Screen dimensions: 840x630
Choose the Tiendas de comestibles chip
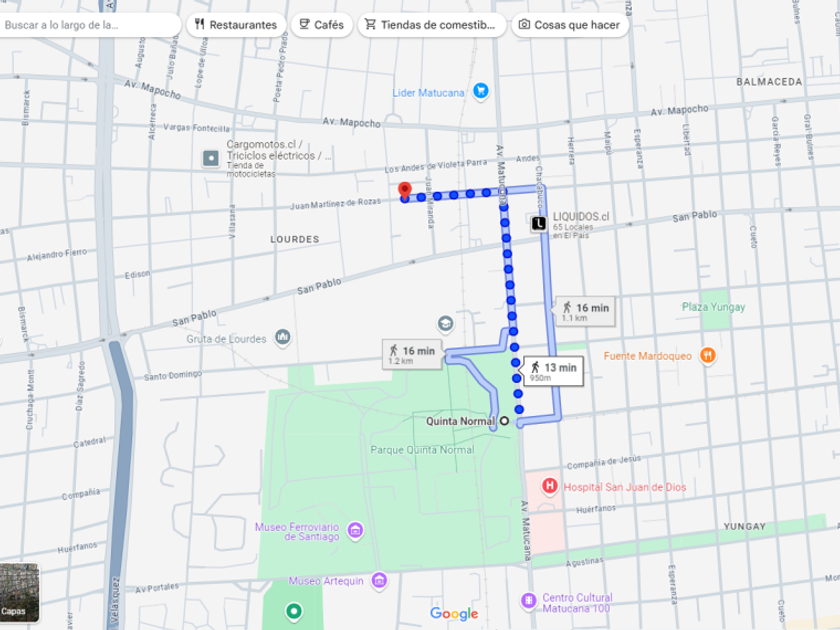432,25
